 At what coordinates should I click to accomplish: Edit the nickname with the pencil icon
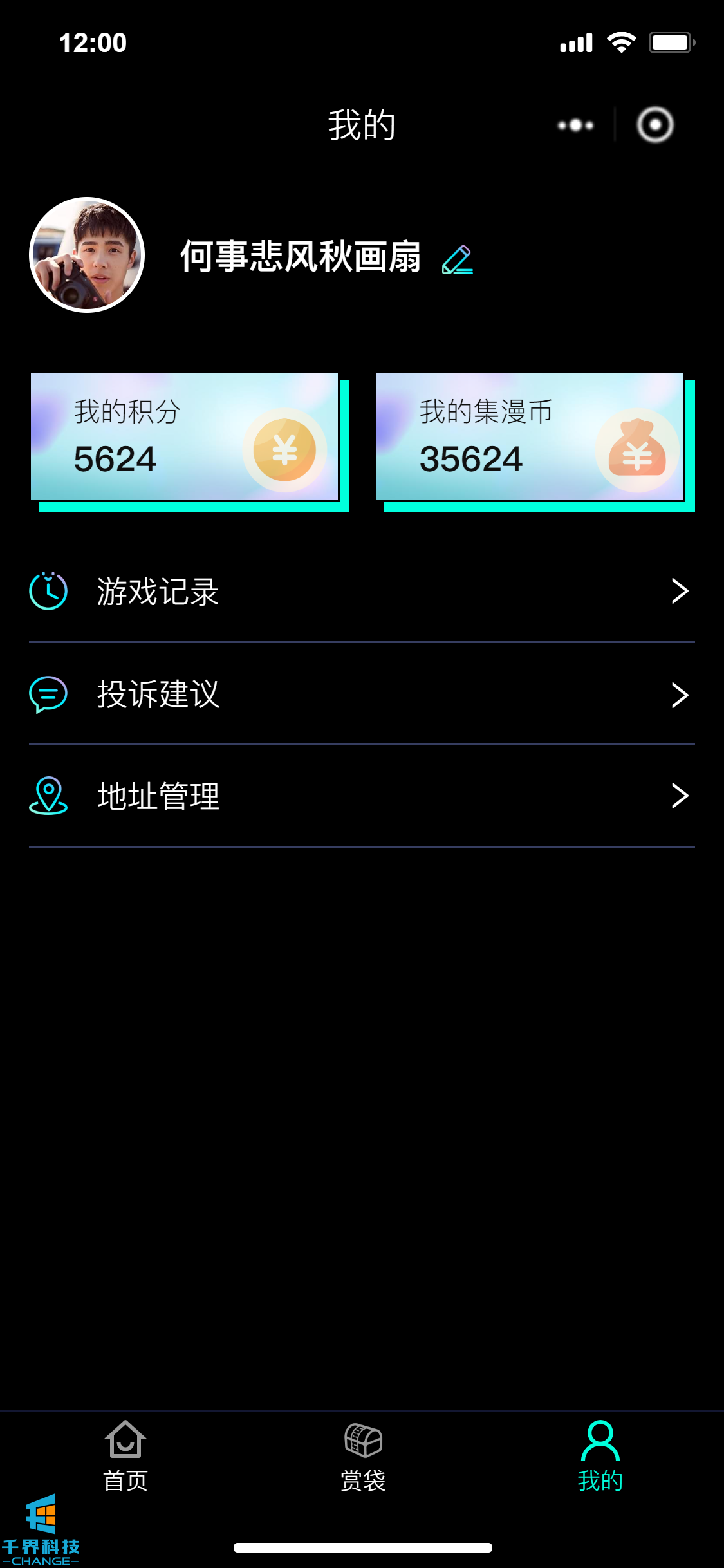[458, 259]
